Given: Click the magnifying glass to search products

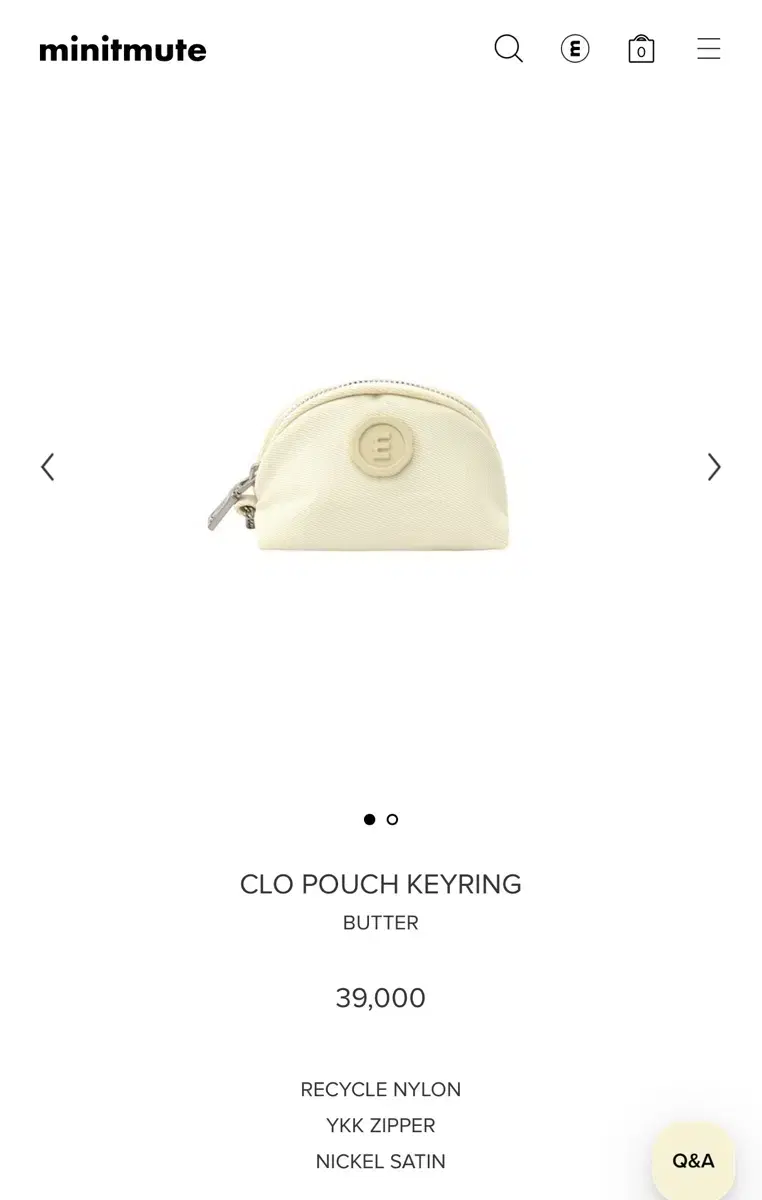Looking at the screenshot, I should point(509,48).
